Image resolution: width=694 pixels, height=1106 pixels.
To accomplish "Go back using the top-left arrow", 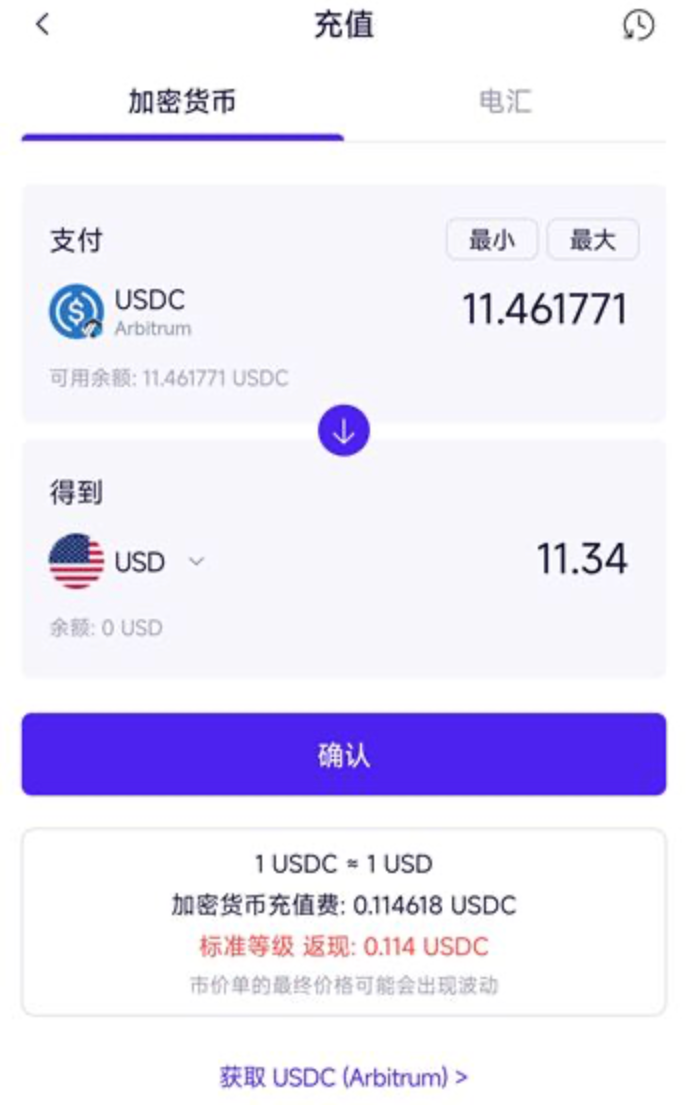I will click(x=42, y=25).
